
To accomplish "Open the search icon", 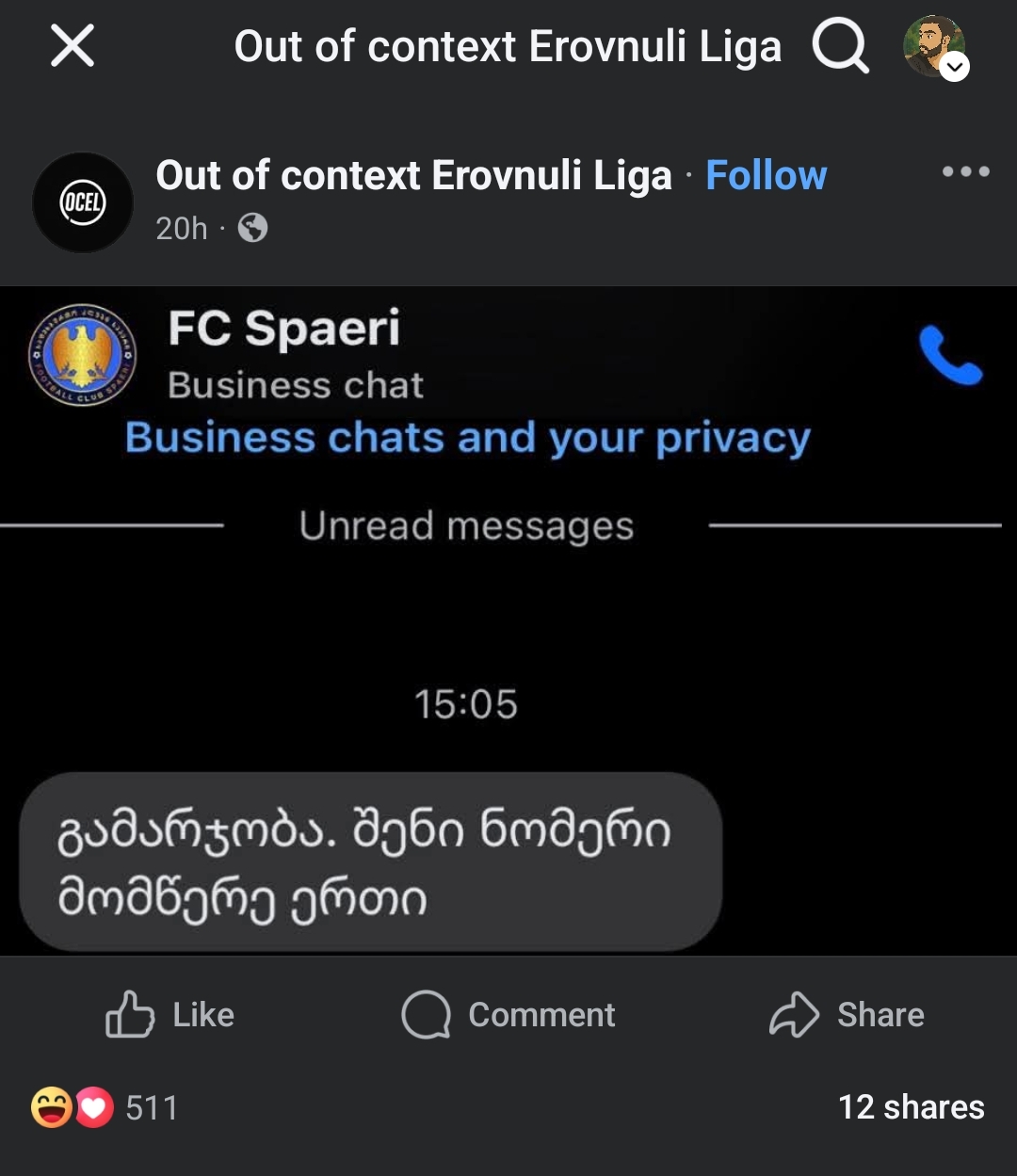I will point(839,45).
